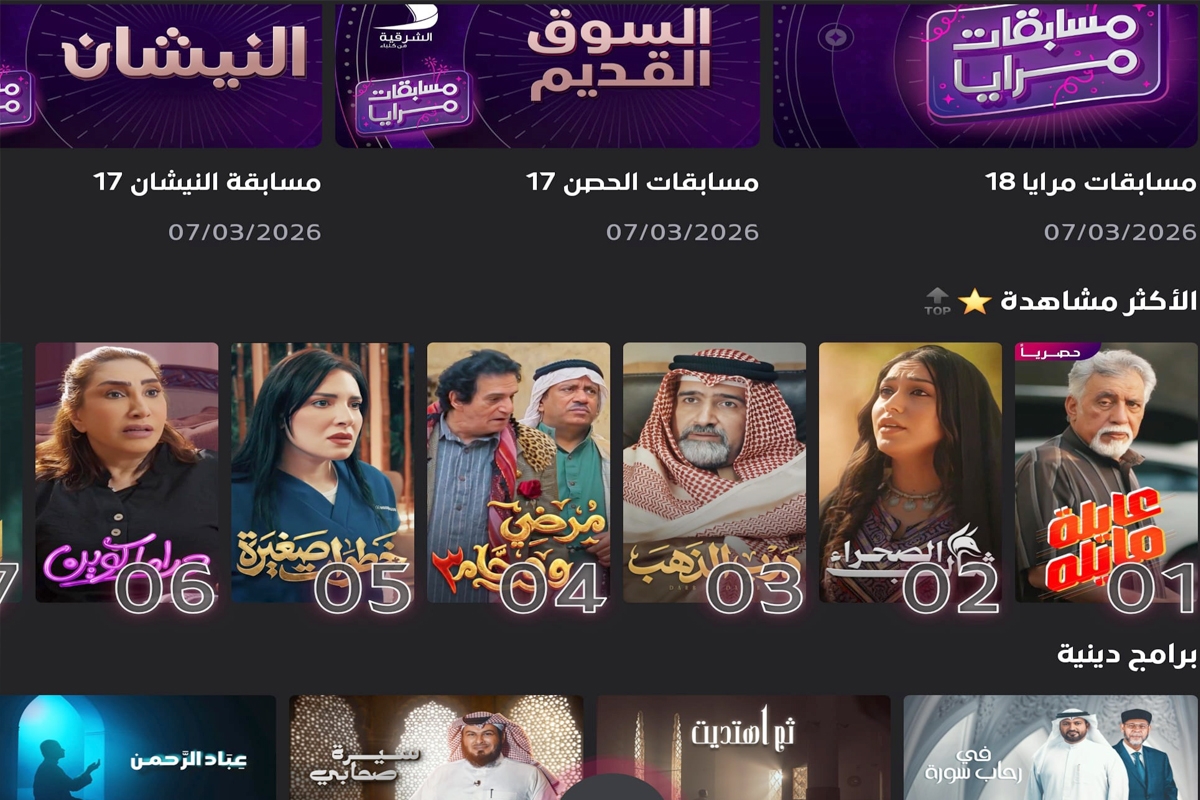Image resolution: width=1200 pixels, height=800 pixels.
Task: Open top show 01 عايلة مايلة
Action: (x=1106, y=472)
